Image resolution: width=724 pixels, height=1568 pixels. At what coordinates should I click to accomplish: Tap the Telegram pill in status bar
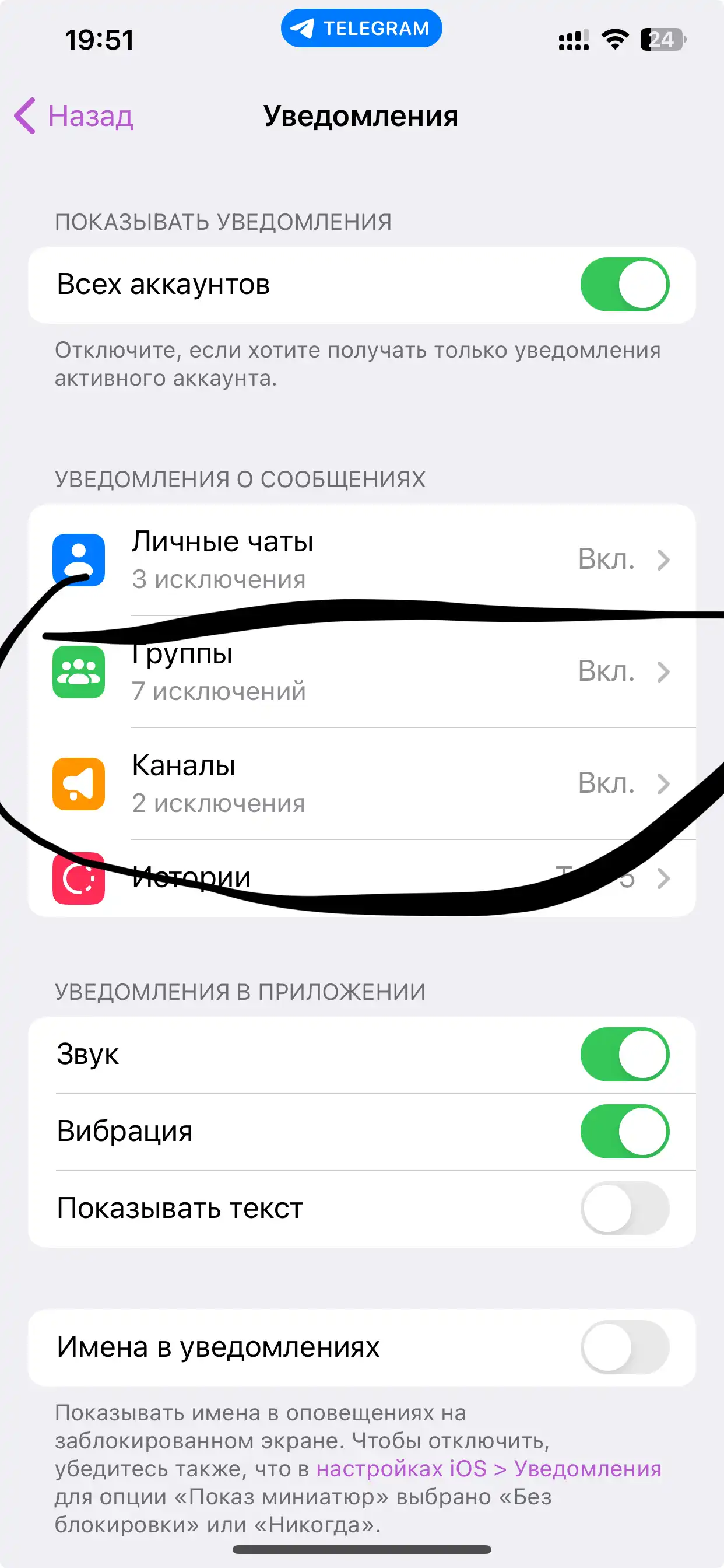coord(361,28)
